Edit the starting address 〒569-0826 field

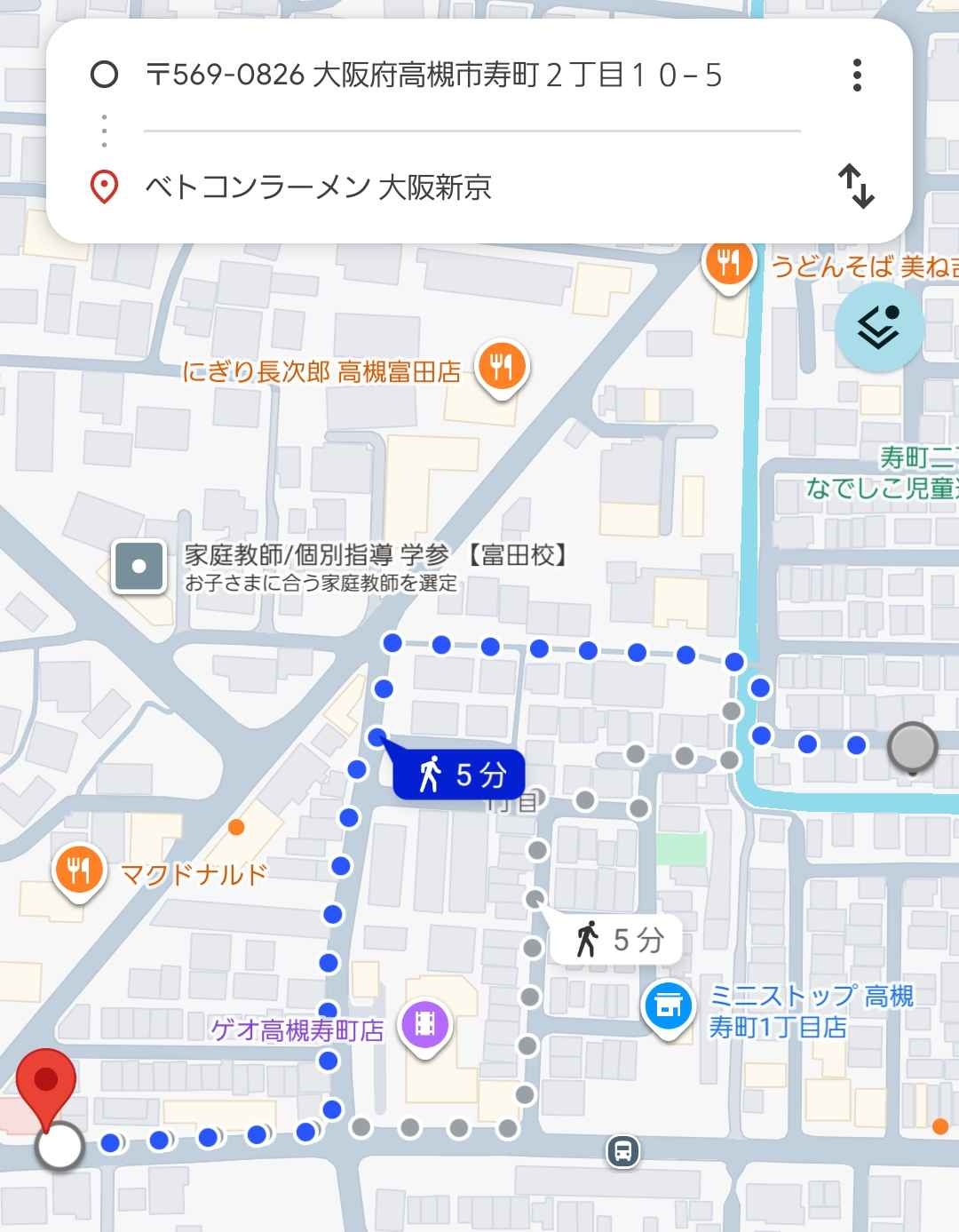(x=433, y=76)
